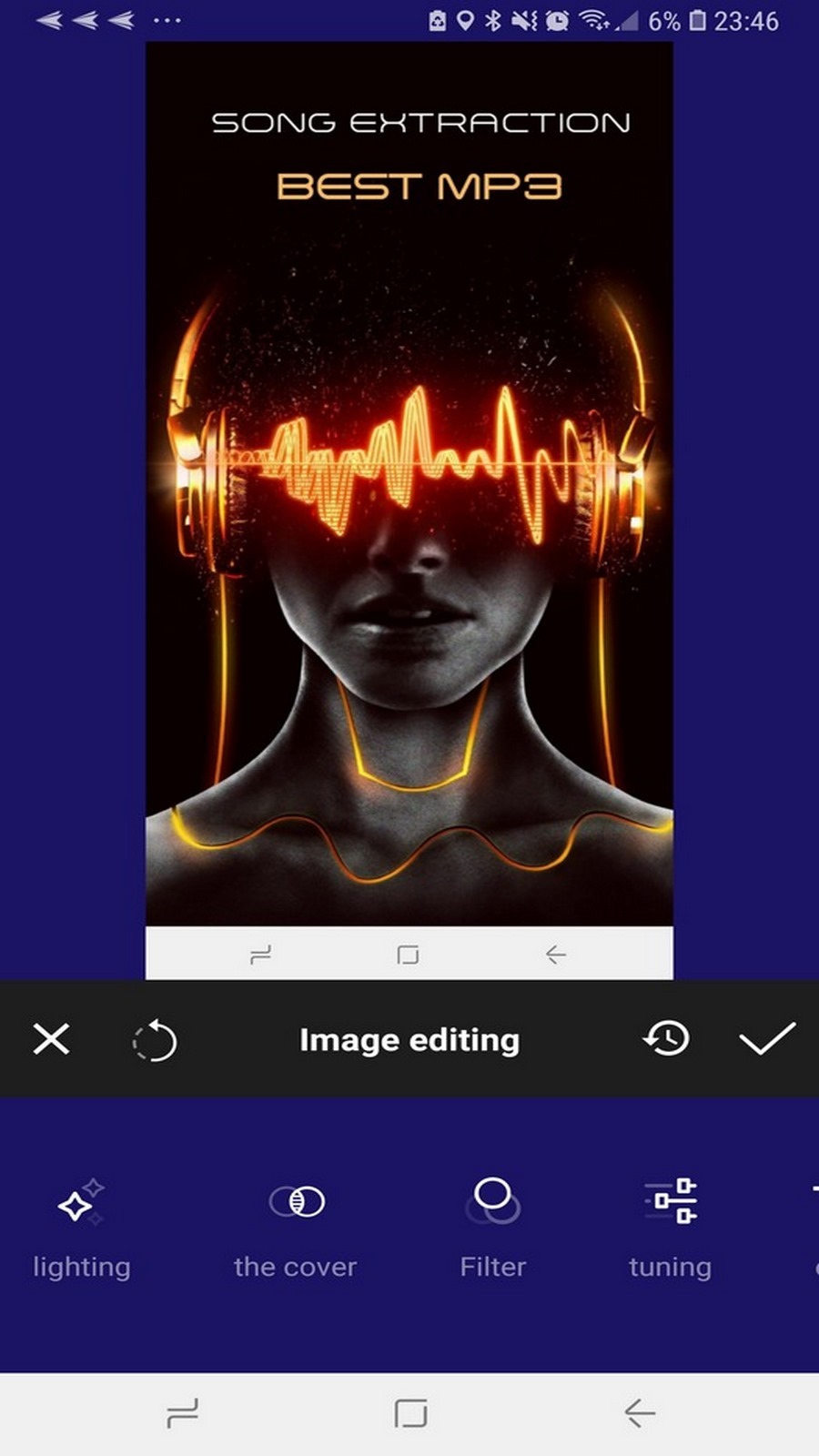Close the image editing screen
Image resolution: width=819 pixels, height=1456 pixels.
pos(51,1038)
